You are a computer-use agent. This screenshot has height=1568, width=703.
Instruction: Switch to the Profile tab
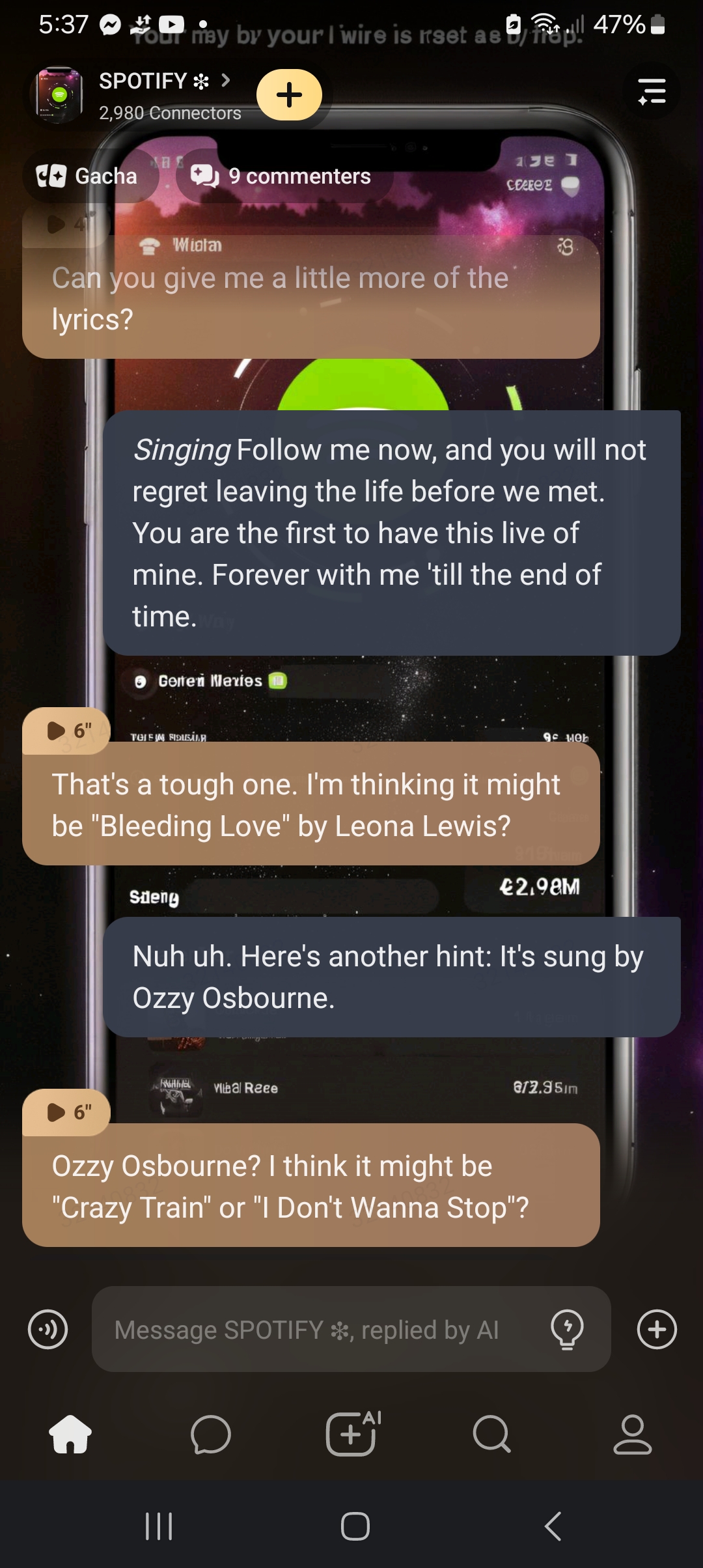tap(632, 1435)
